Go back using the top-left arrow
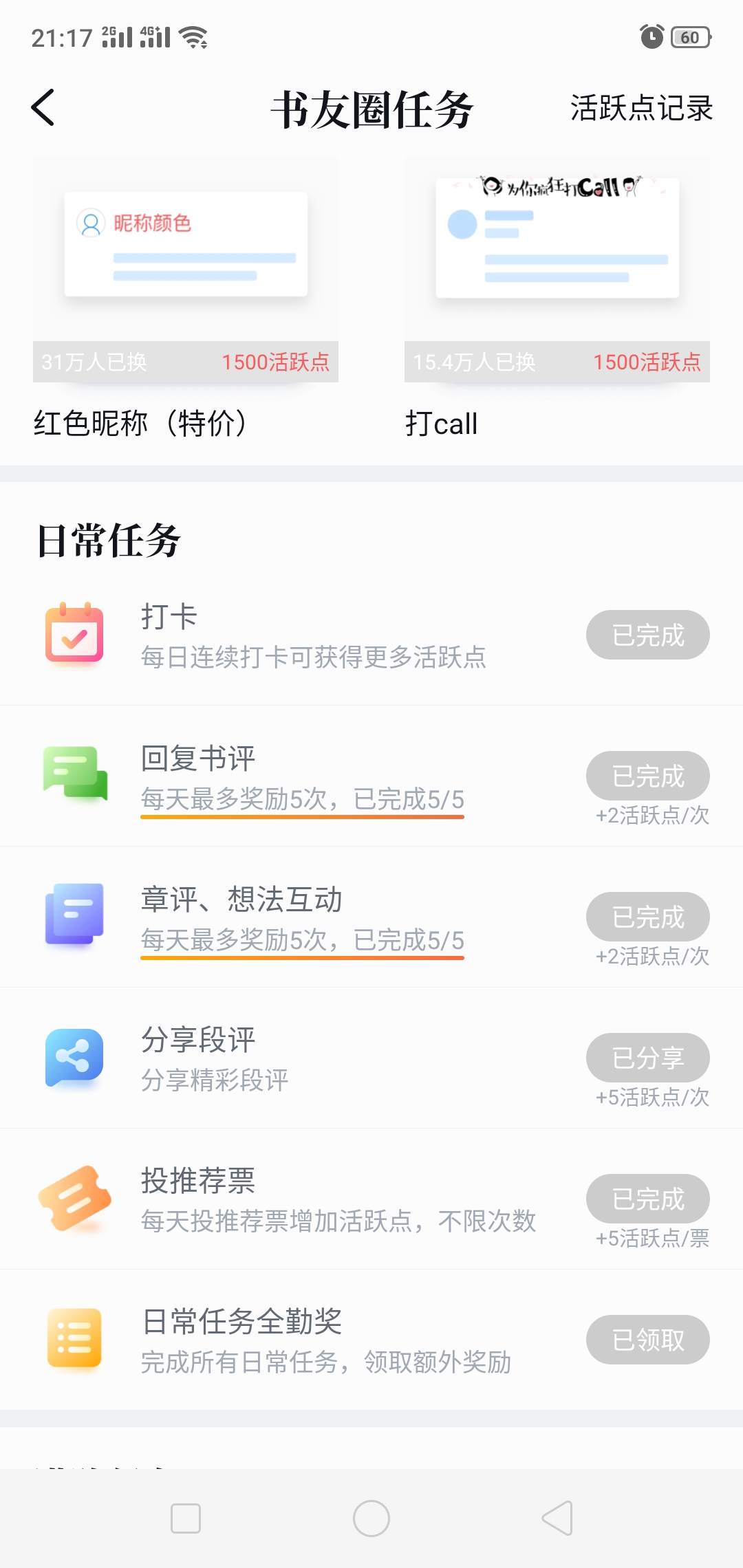This screenshot has height=1568, width=743. [x=43, y=108]
